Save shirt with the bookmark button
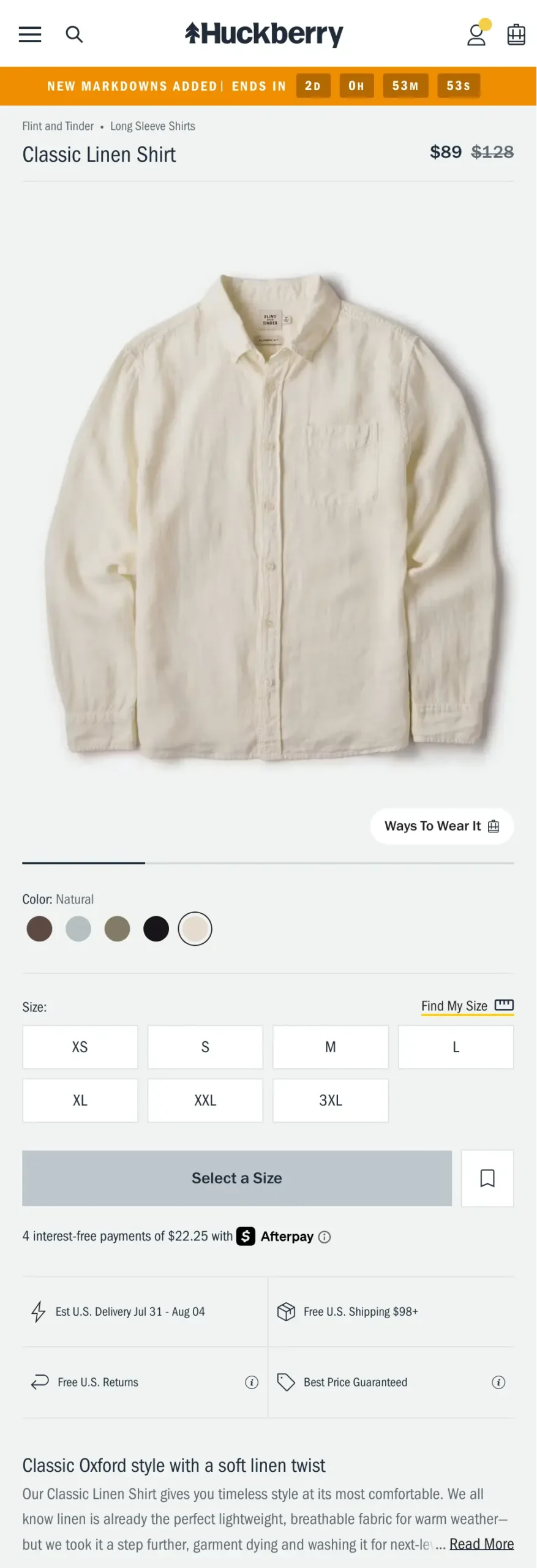 coord(487,1178)
